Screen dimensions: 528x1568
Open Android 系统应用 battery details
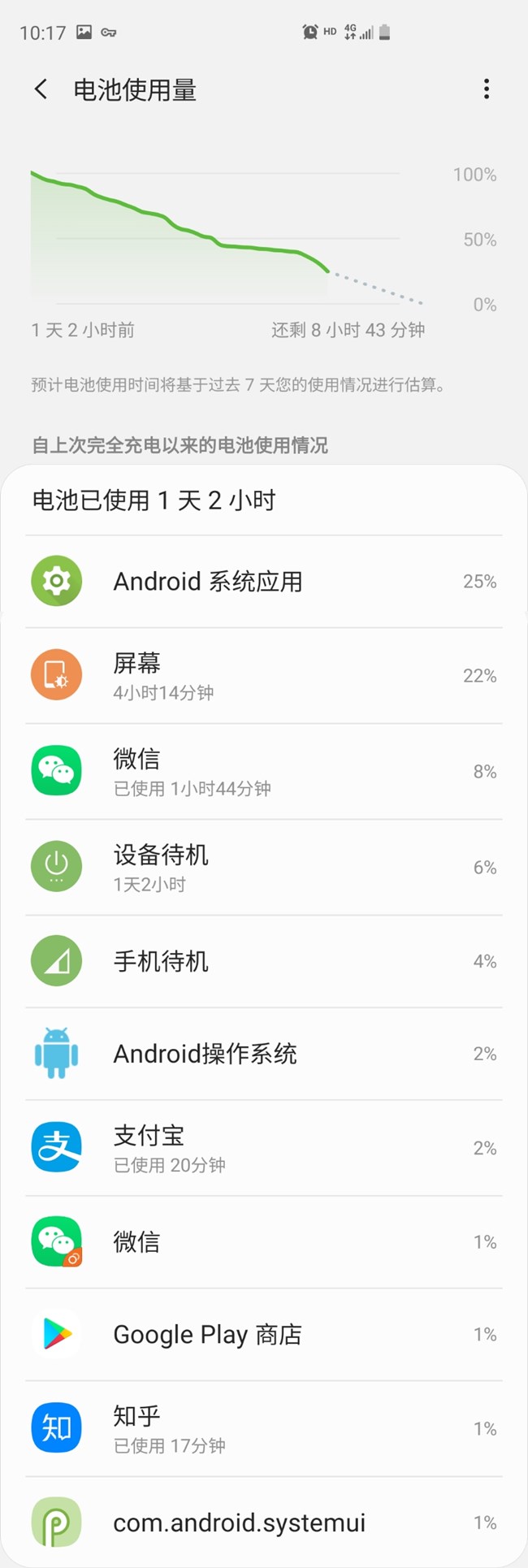[264, 582]
